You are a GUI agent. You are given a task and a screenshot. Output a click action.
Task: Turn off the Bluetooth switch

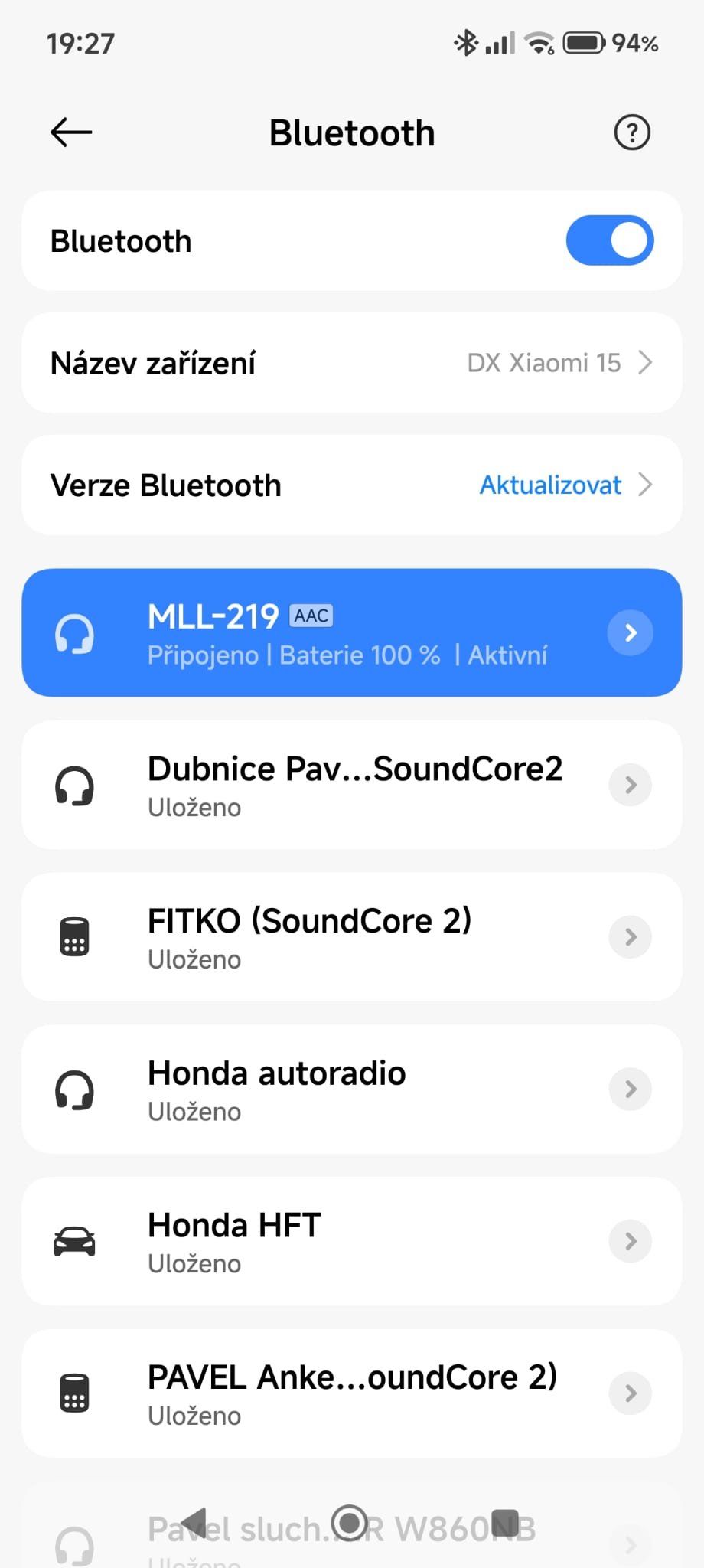coord(609,240)
